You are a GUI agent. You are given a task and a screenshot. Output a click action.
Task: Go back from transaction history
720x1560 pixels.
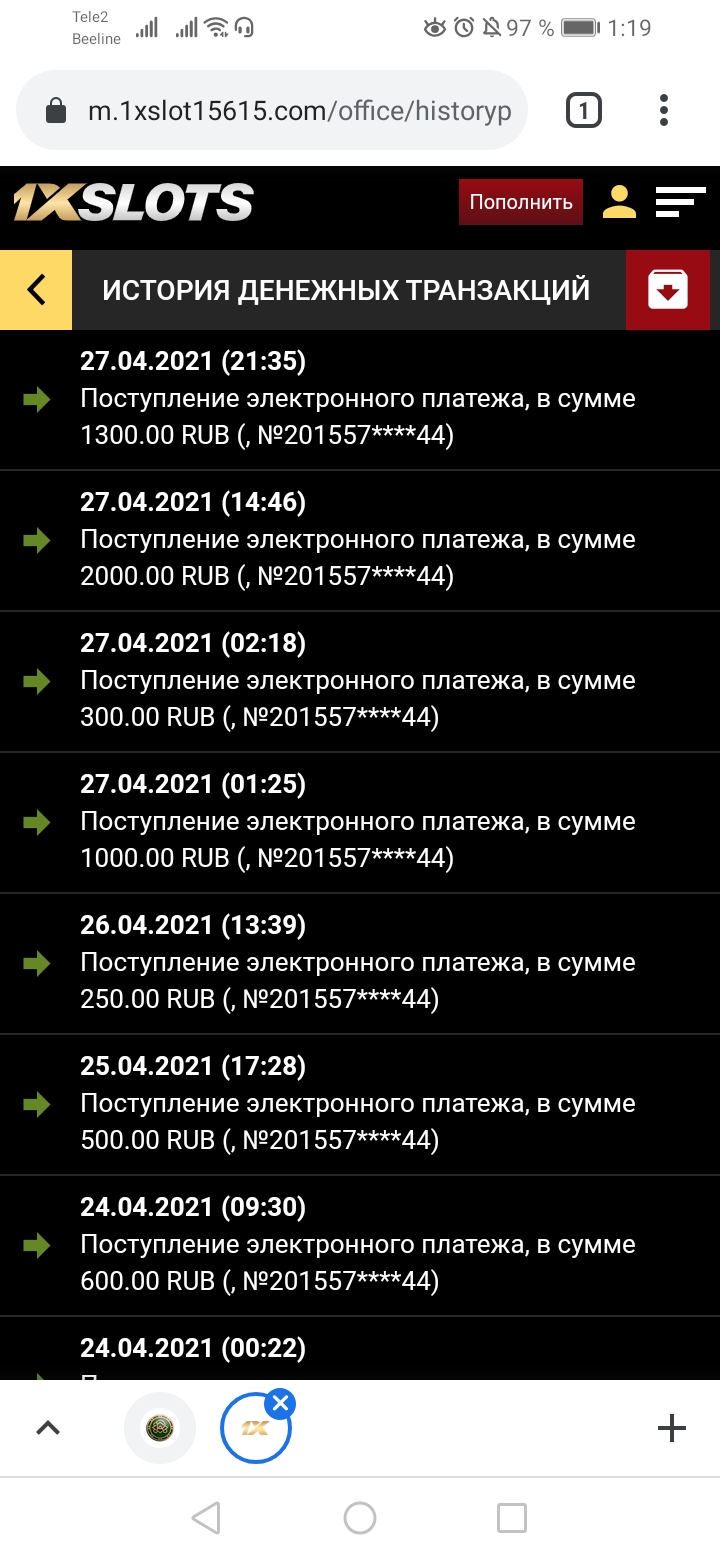coord(36,290)
